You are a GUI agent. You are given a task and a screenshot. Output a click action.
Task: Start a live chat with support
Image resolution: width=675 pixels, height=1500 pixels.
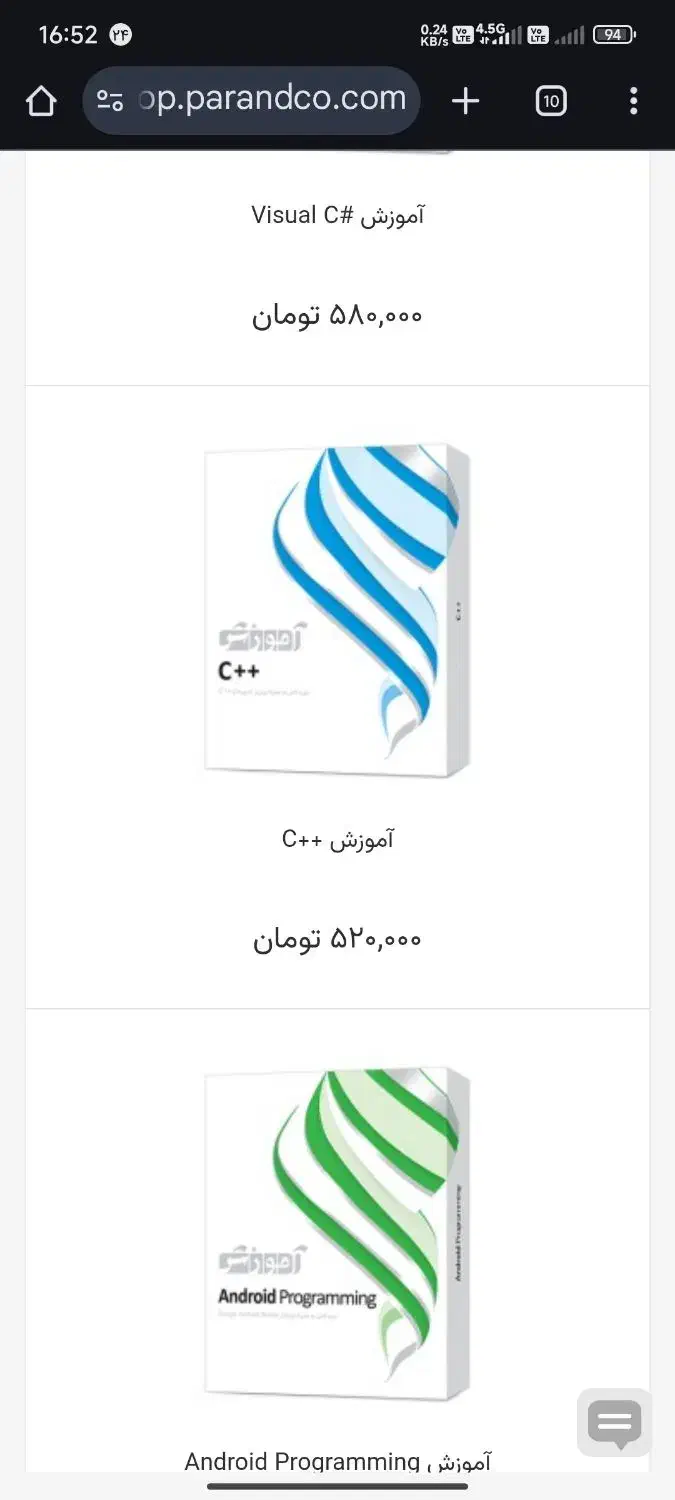(614, 1422)
